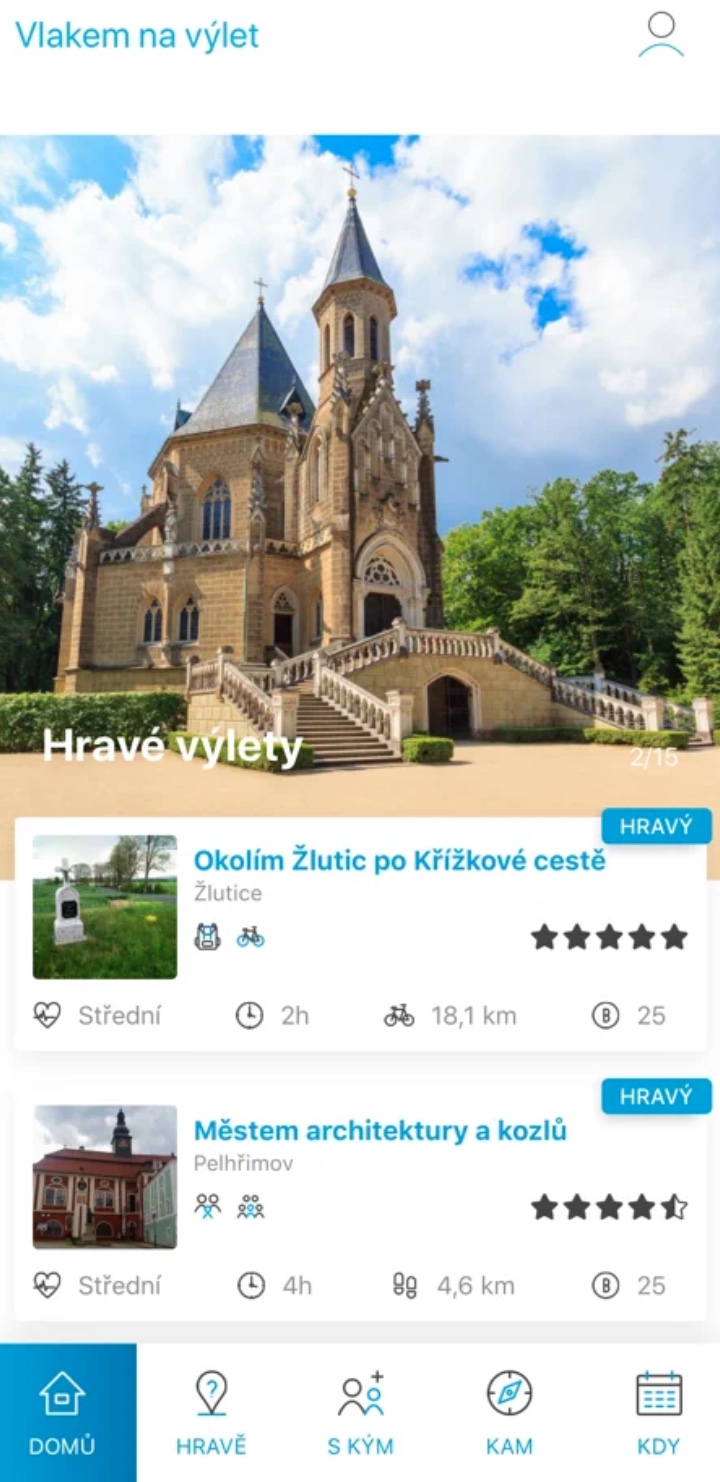The image size is (720, 1482).
Task: Open the user profile icon
Action: coord(661,36)
